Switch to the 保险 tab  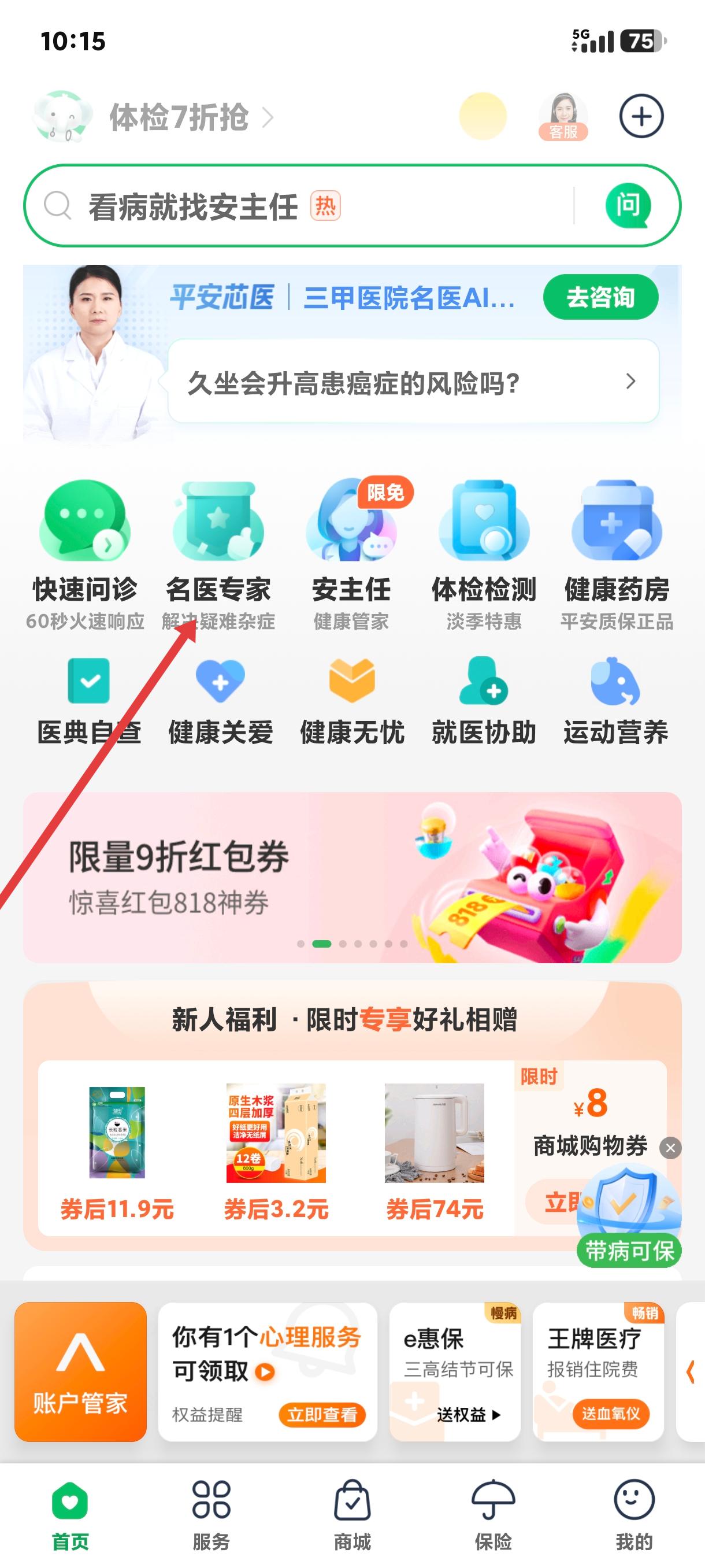(493, 1515)
